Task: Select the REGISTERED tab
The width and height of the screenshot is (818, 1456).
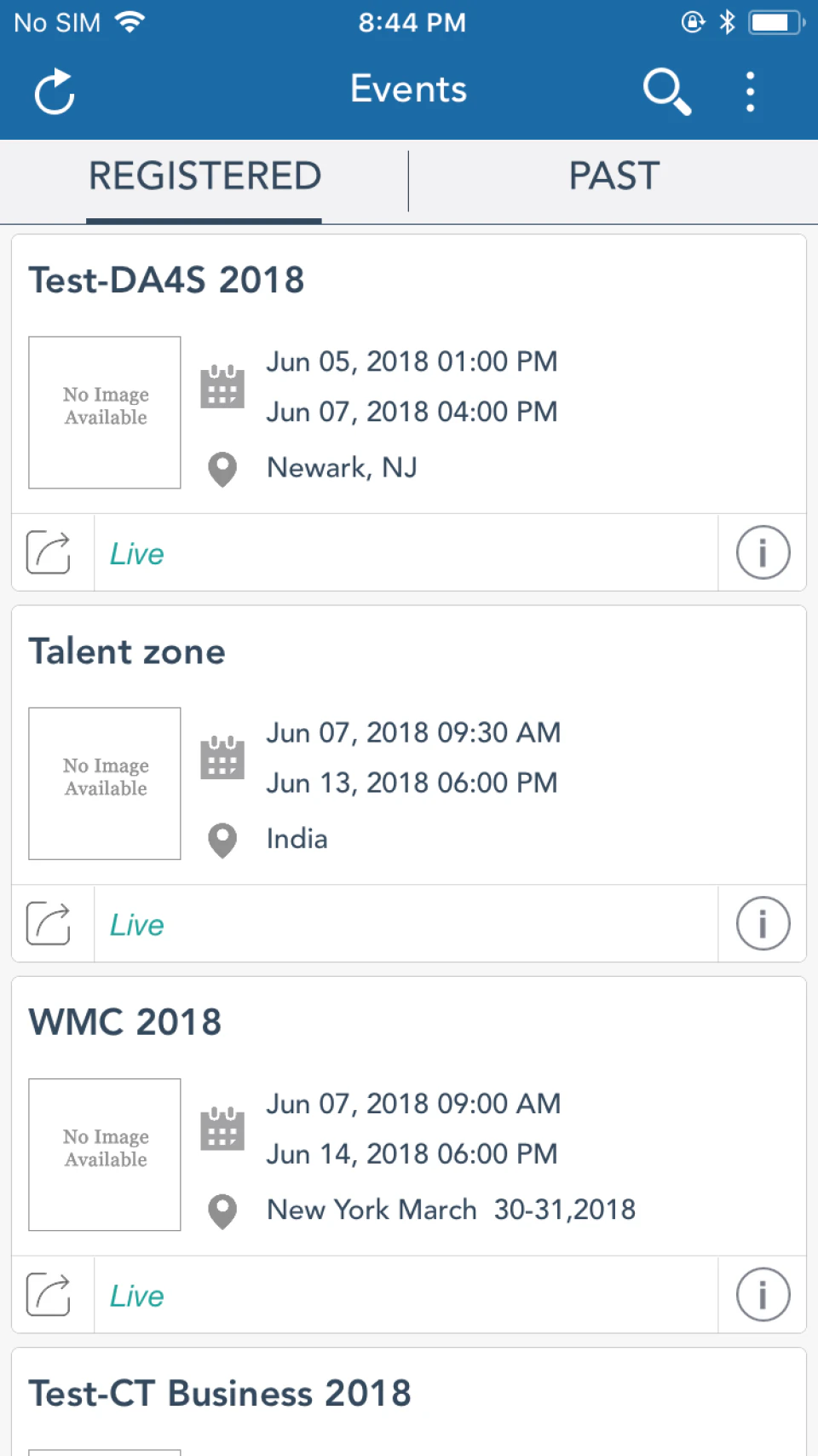Action: tap(204, 176)
